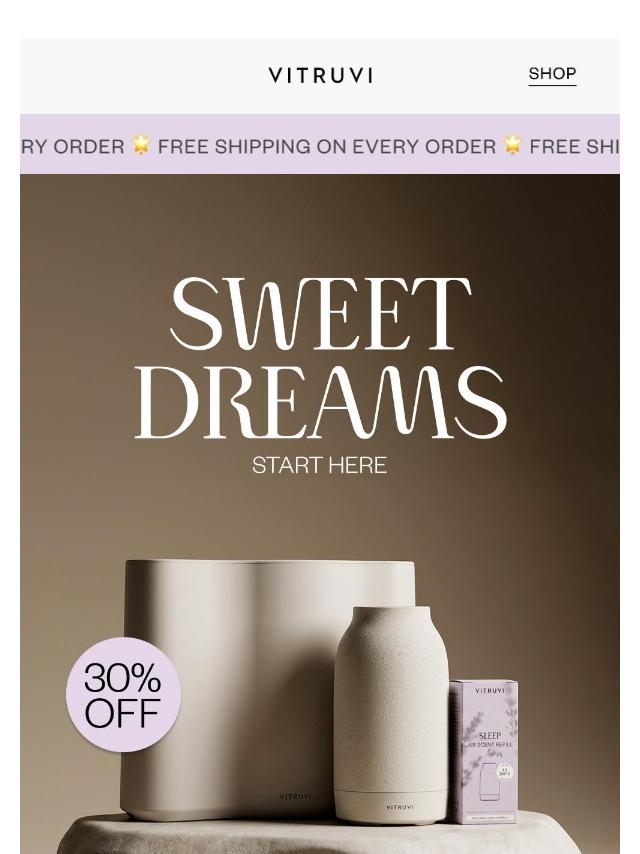640x854 pixels.
Task: Open the SHOP link
Action: pos(552,74)
